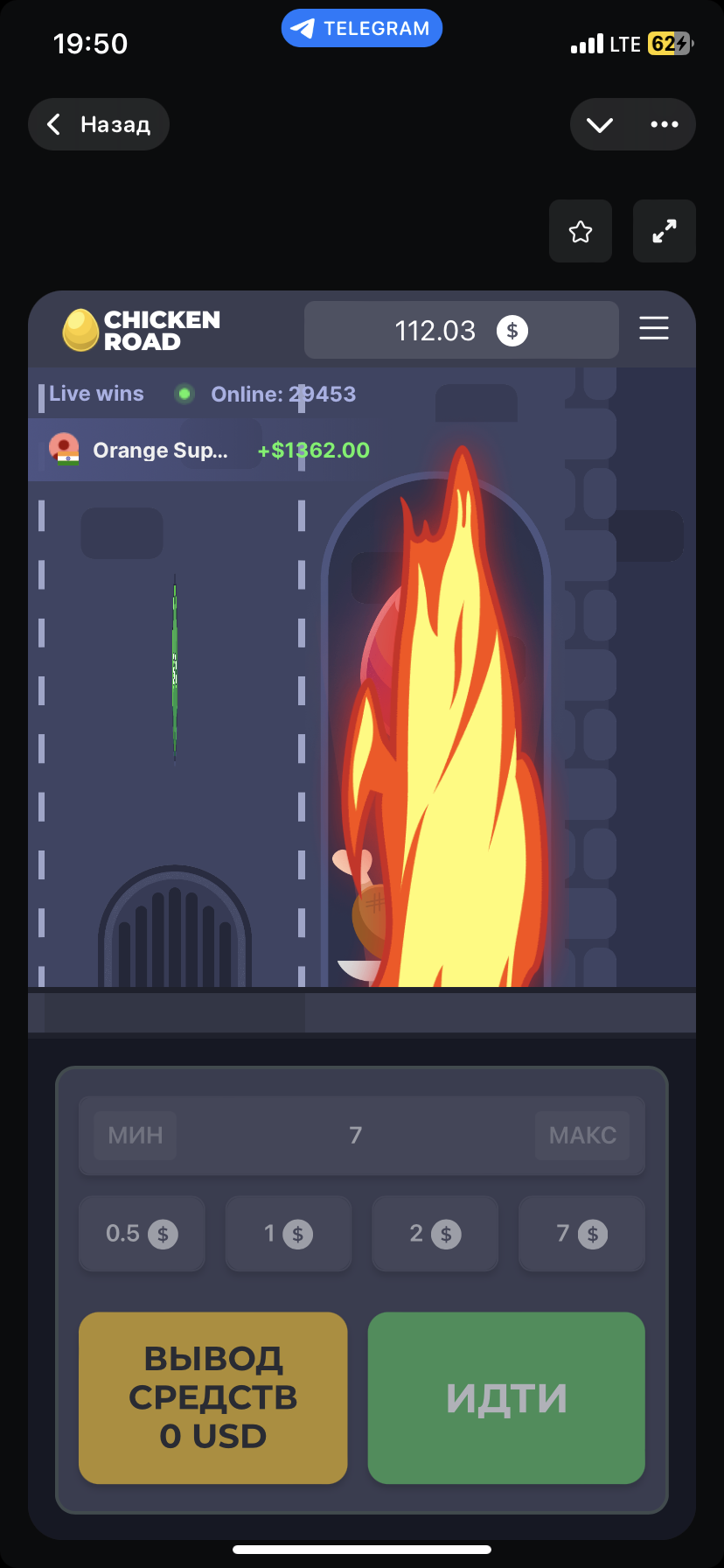
Task: Go back with the Назад button
Action: tap(99, 124)
